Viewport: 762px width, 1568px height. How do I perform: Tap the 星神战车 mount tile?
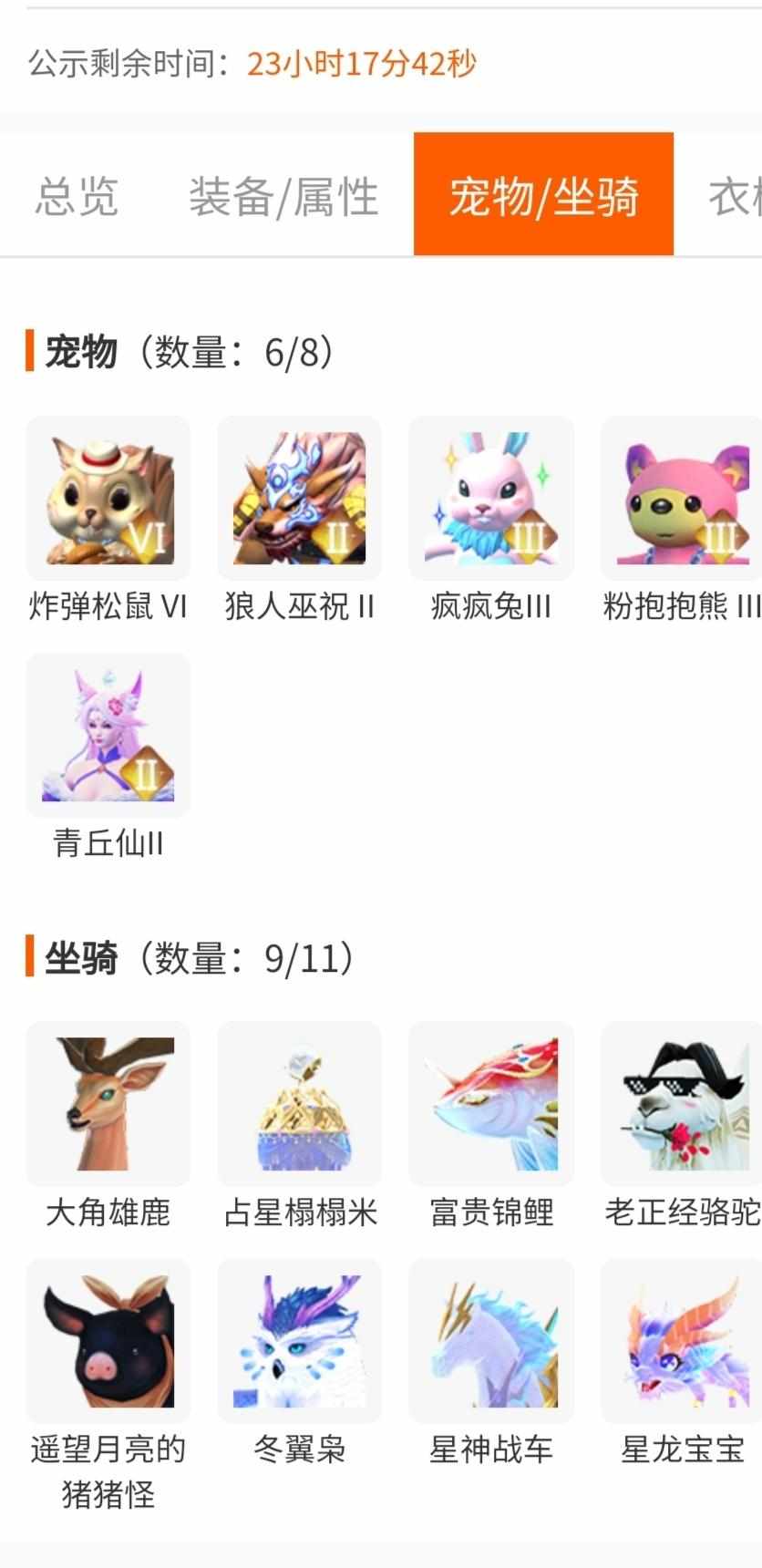491,1341
